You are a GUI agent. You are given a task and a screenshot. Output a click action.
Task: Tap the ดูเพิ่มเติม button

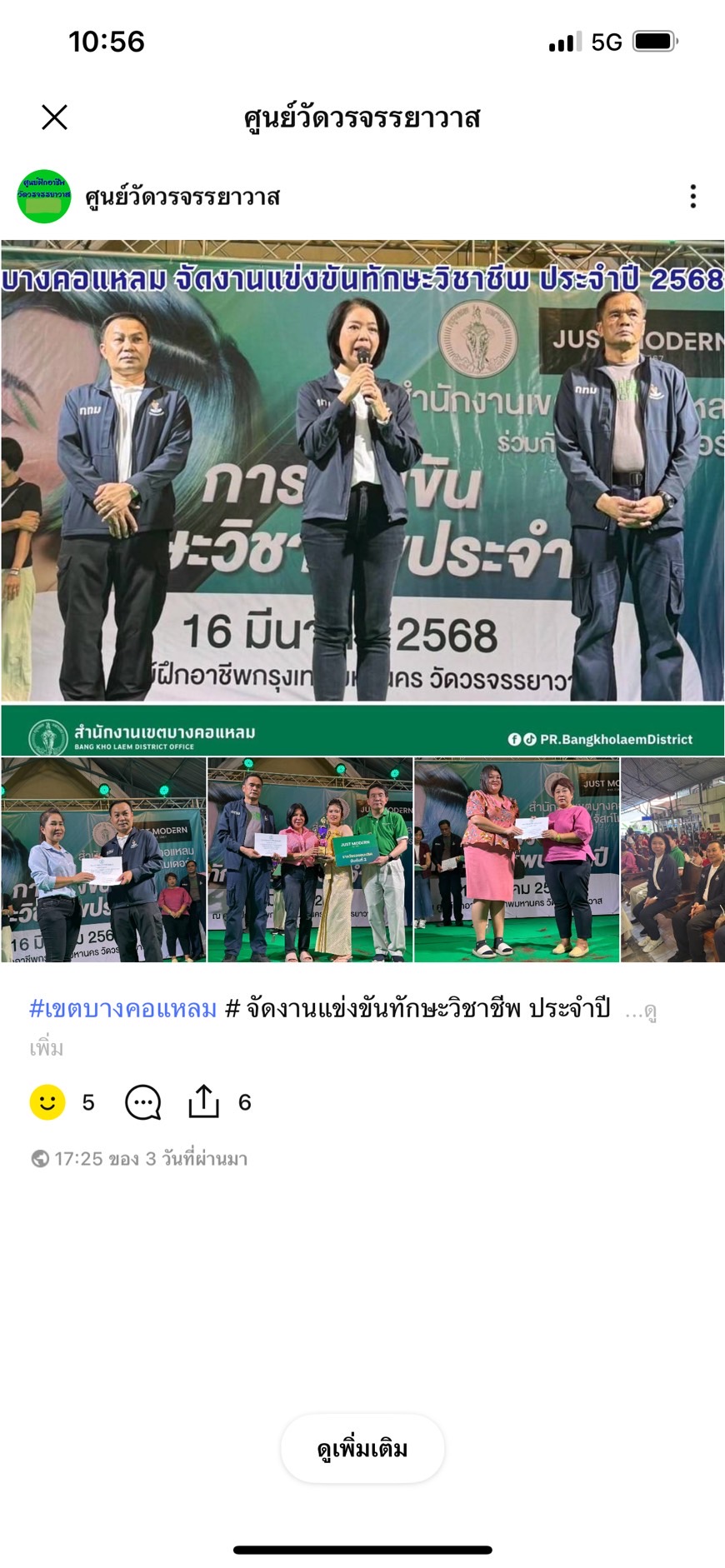click(x=362, y=1449)
